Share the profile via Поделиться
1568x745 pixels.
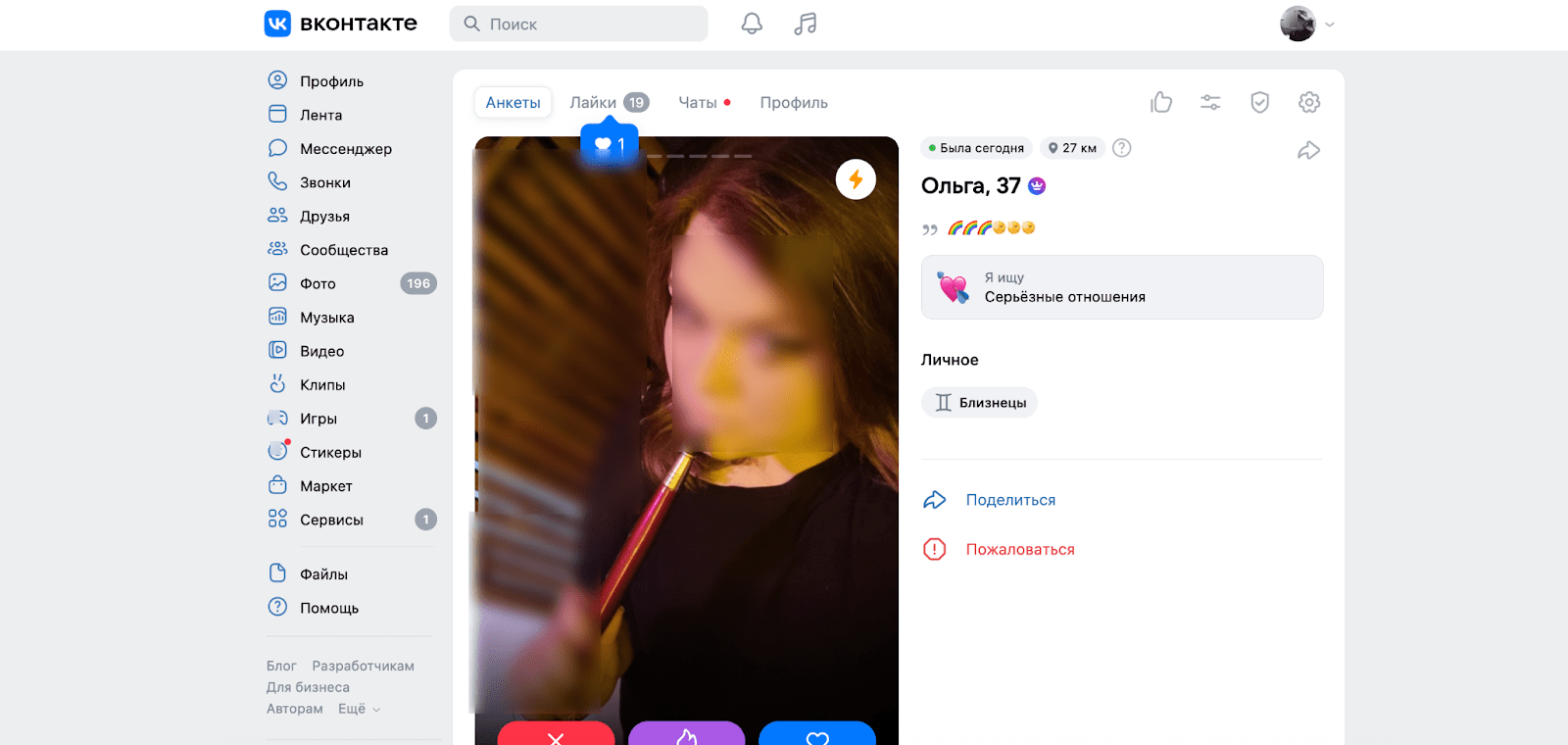pos(1009,500)
